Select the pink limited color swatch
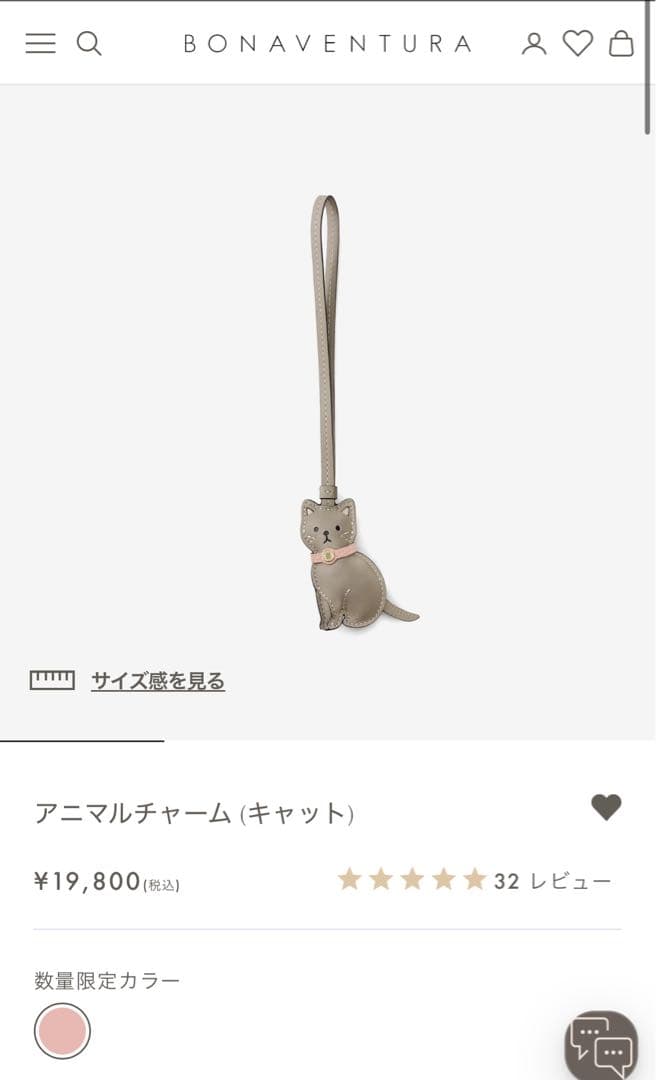Screen dimensions: 656x1080 [62, 1031]
